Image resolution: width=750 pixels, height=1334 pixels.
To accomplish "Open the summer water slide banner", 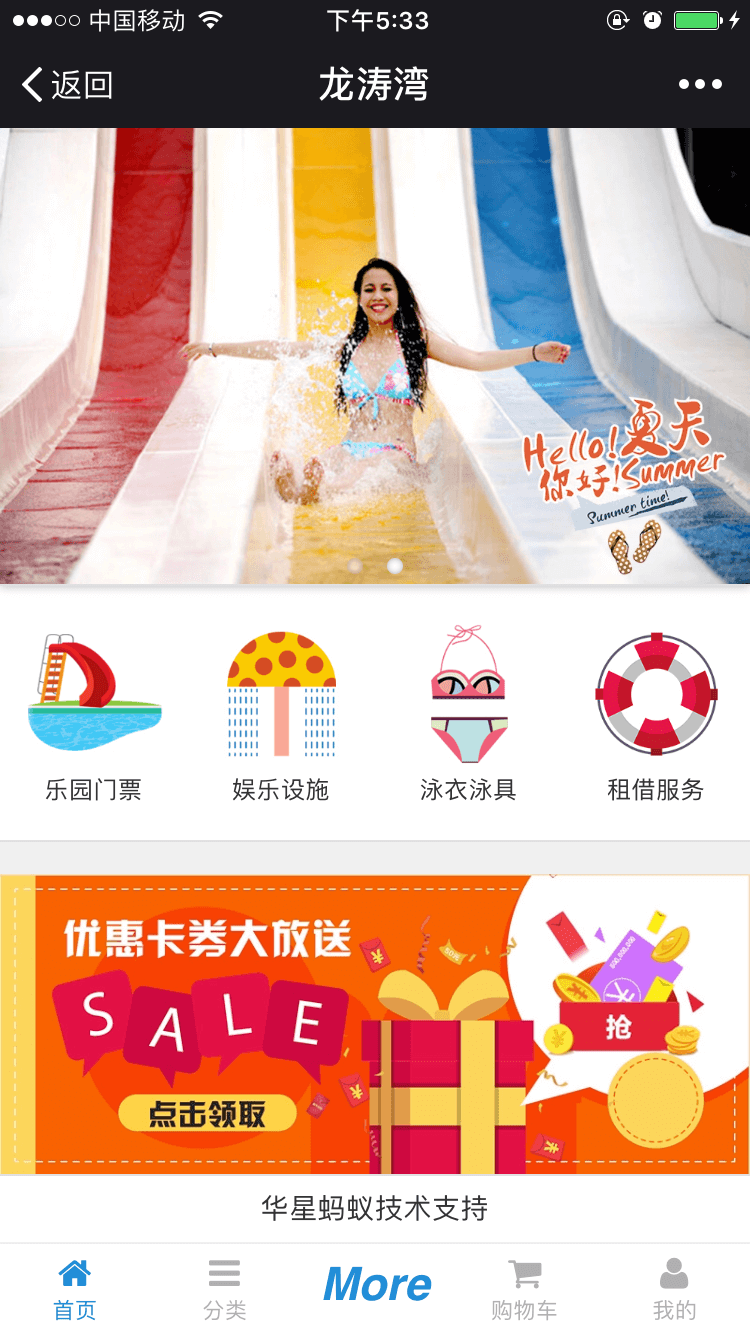I will click(375, 355).
